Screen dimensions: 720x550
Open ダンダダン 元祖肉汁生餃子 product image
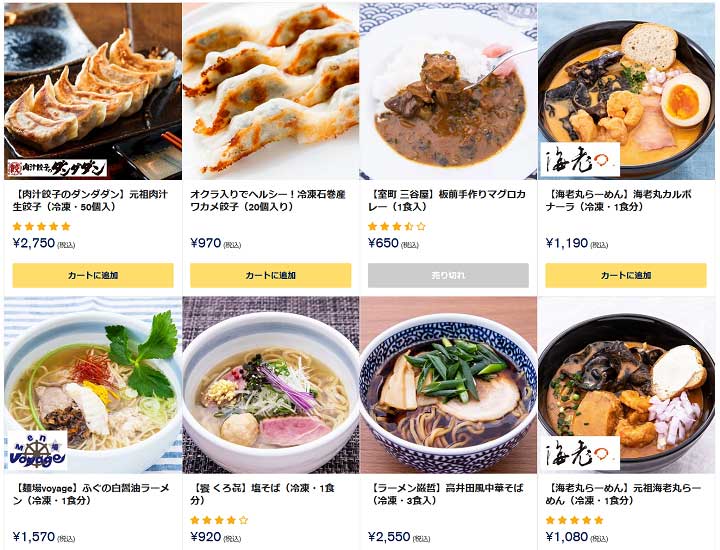point(92,90)
